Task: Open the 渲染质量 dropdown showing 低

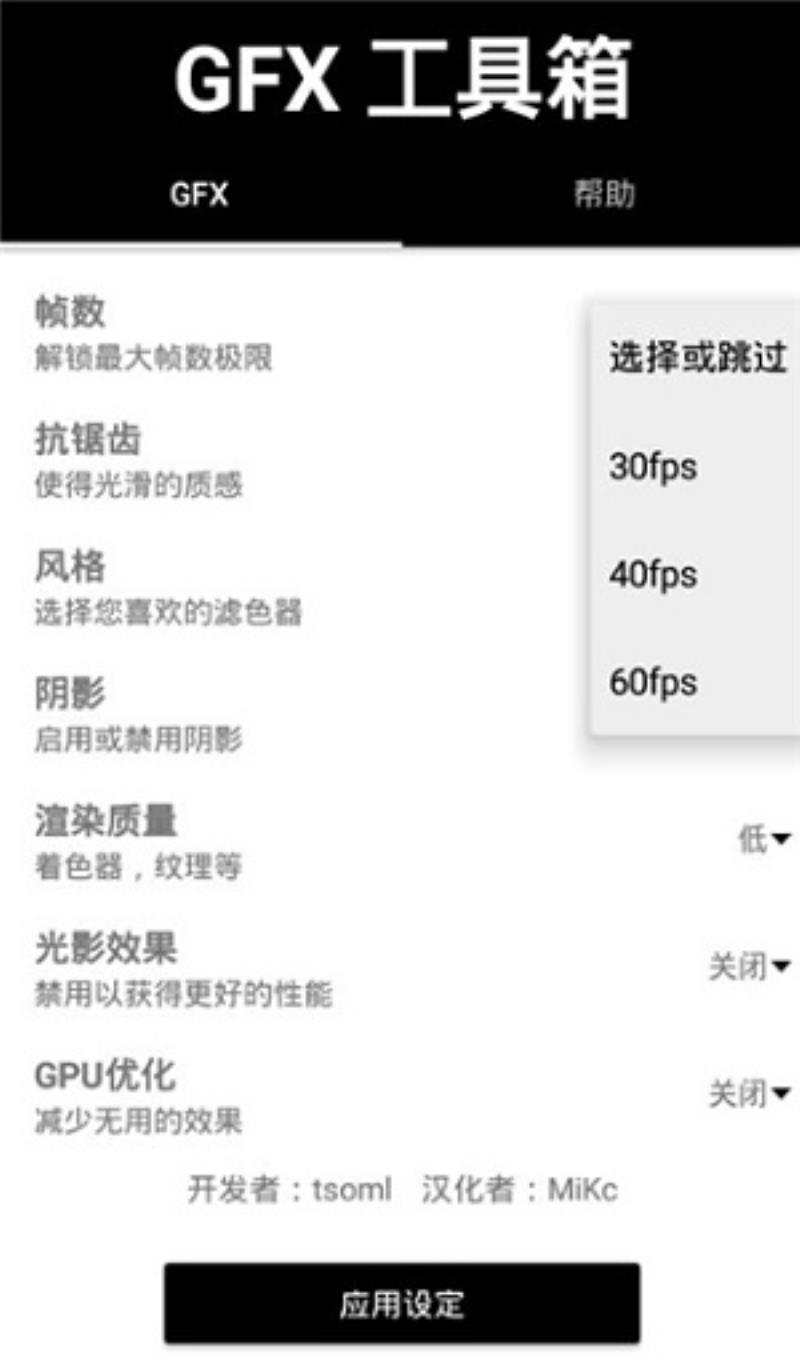Action: 764,840
